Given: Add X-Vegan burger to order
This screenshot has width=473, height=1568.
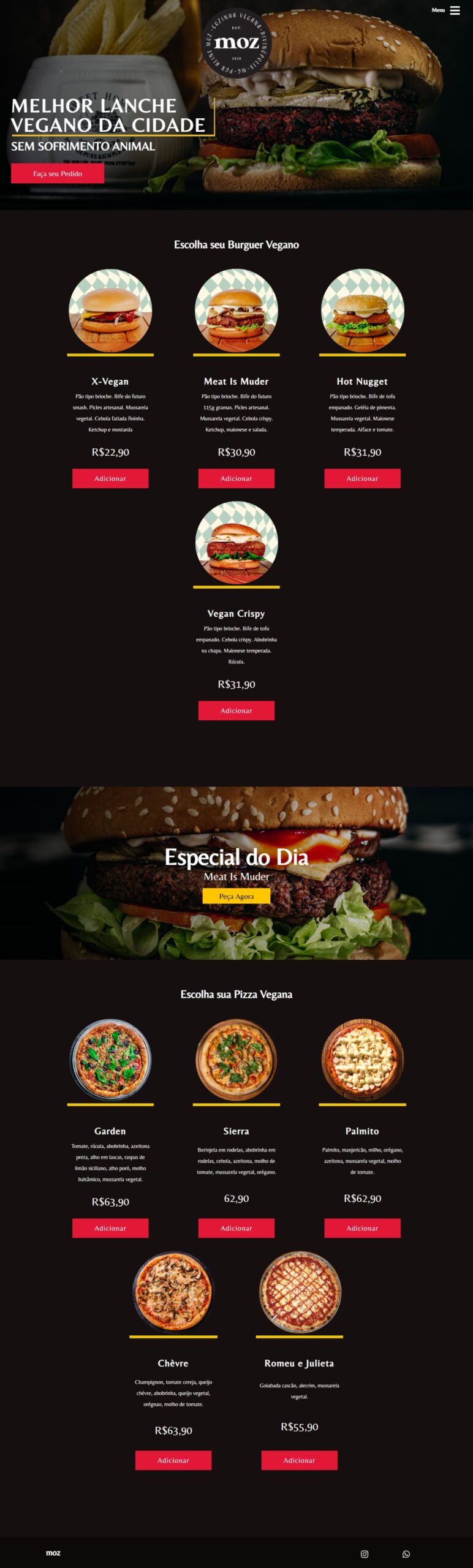Looking at the screenshot, I should pos(110,478).
